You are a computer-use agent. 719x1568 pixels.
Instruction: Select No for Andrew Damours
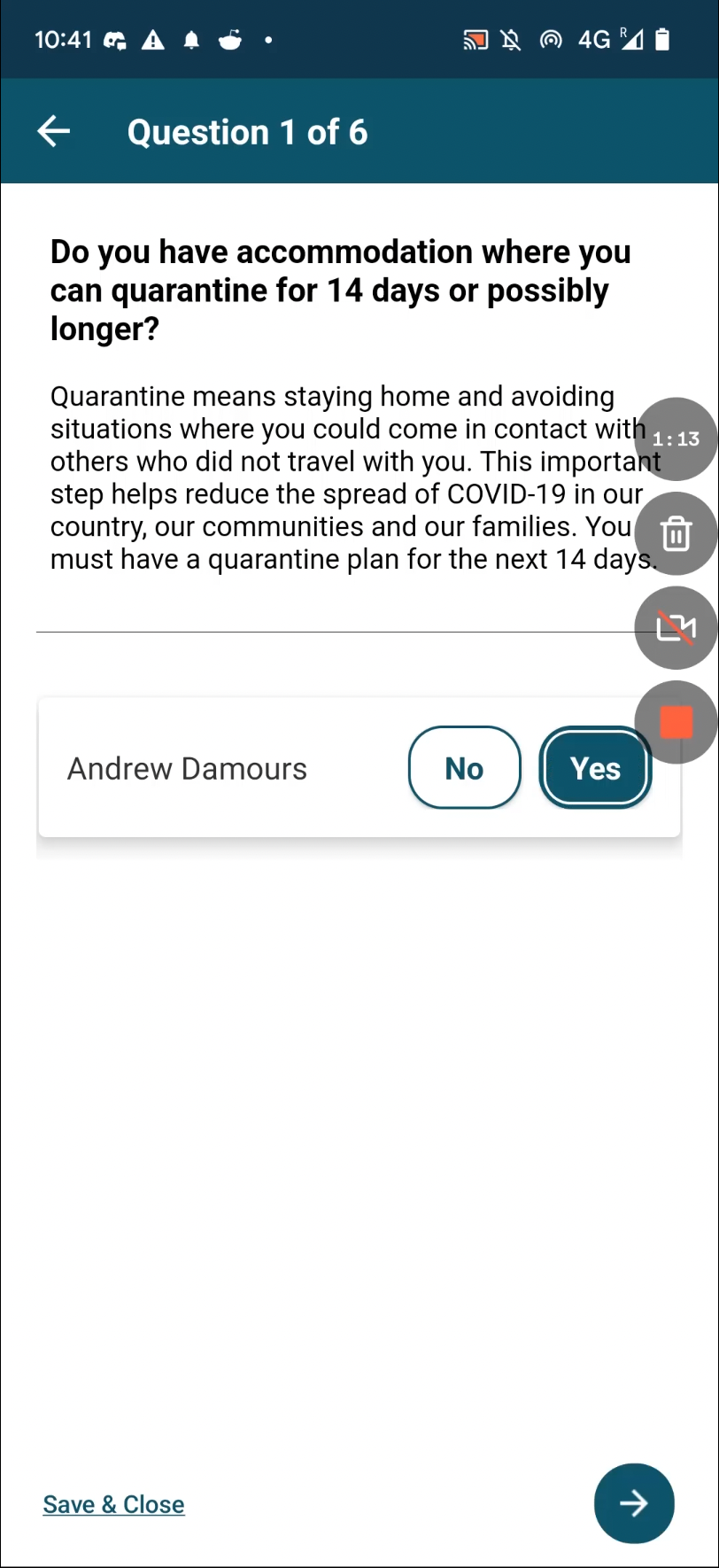coord(465,768)
